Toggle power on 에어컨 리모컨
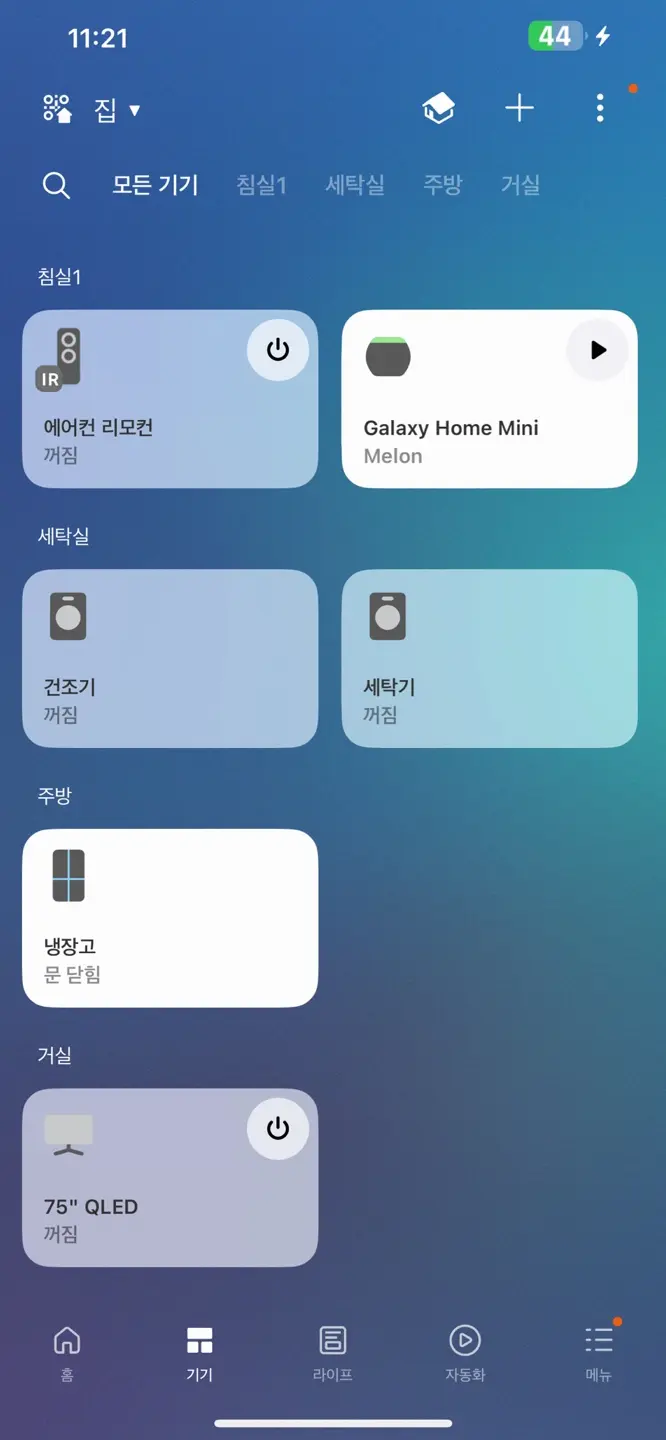The image size is (666, 1440). click(277, 350)
